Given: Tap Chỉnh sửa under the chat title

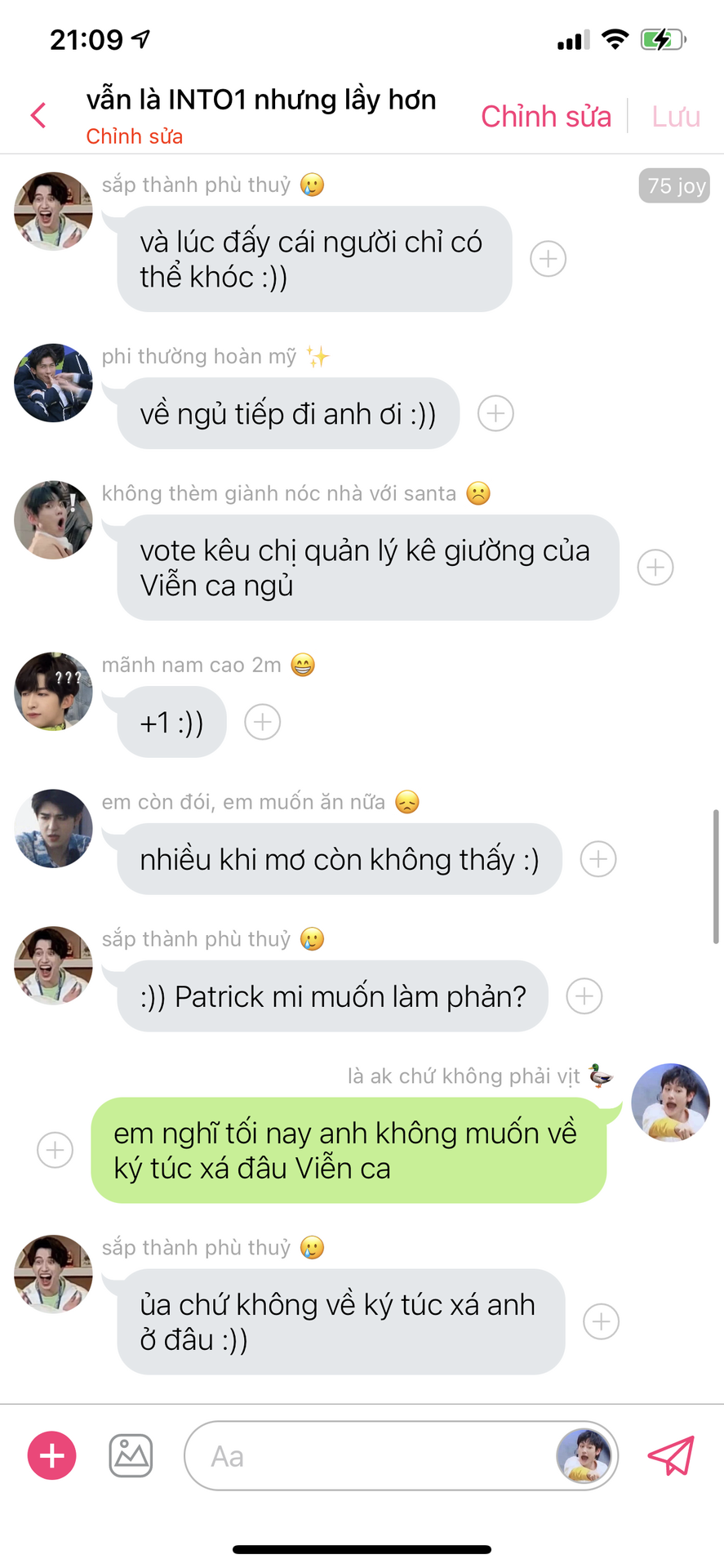Looking at the screenshot, I should coord(135,136).
